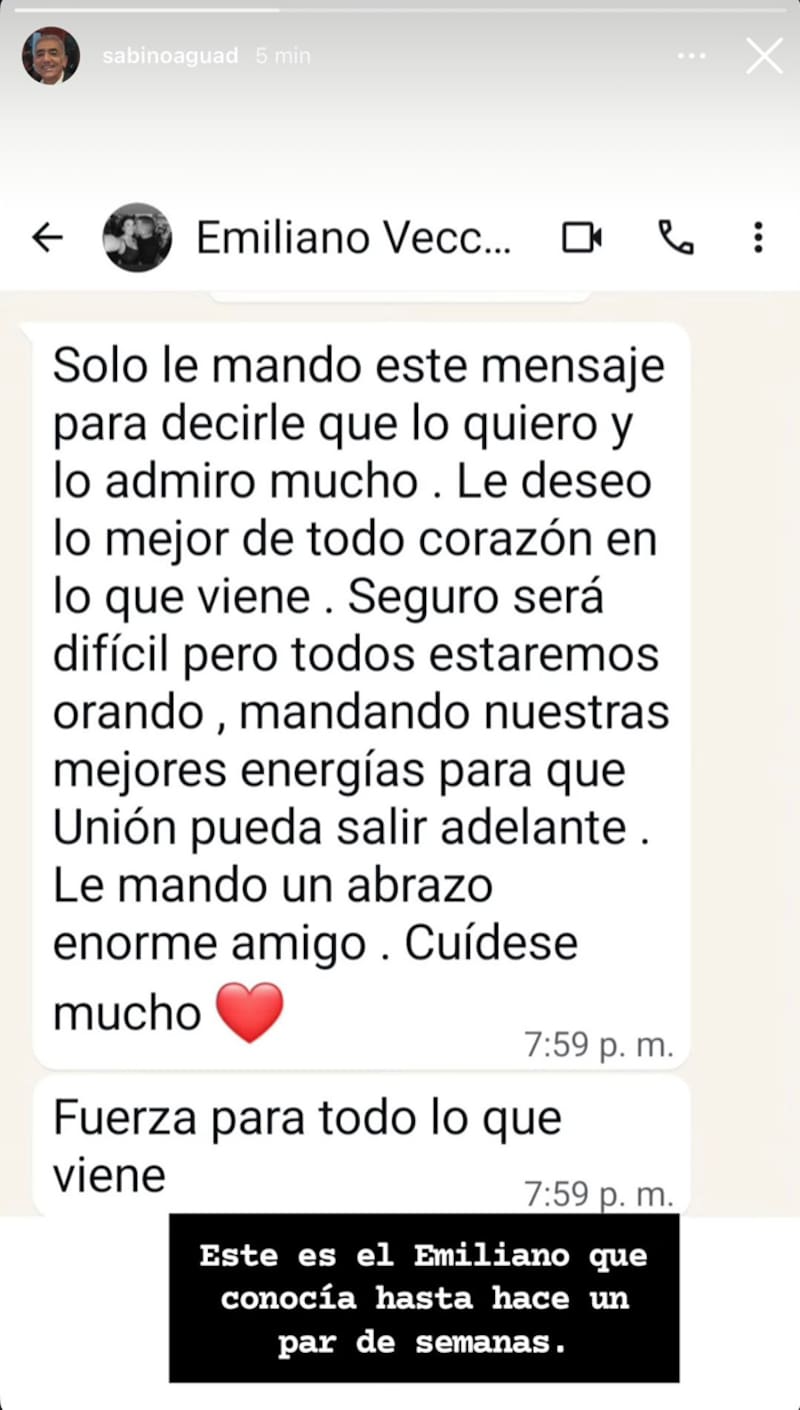This screenshot has width=800, height=1410.
Task: Open sabinoaguad's profile picture
Action: 51,56
